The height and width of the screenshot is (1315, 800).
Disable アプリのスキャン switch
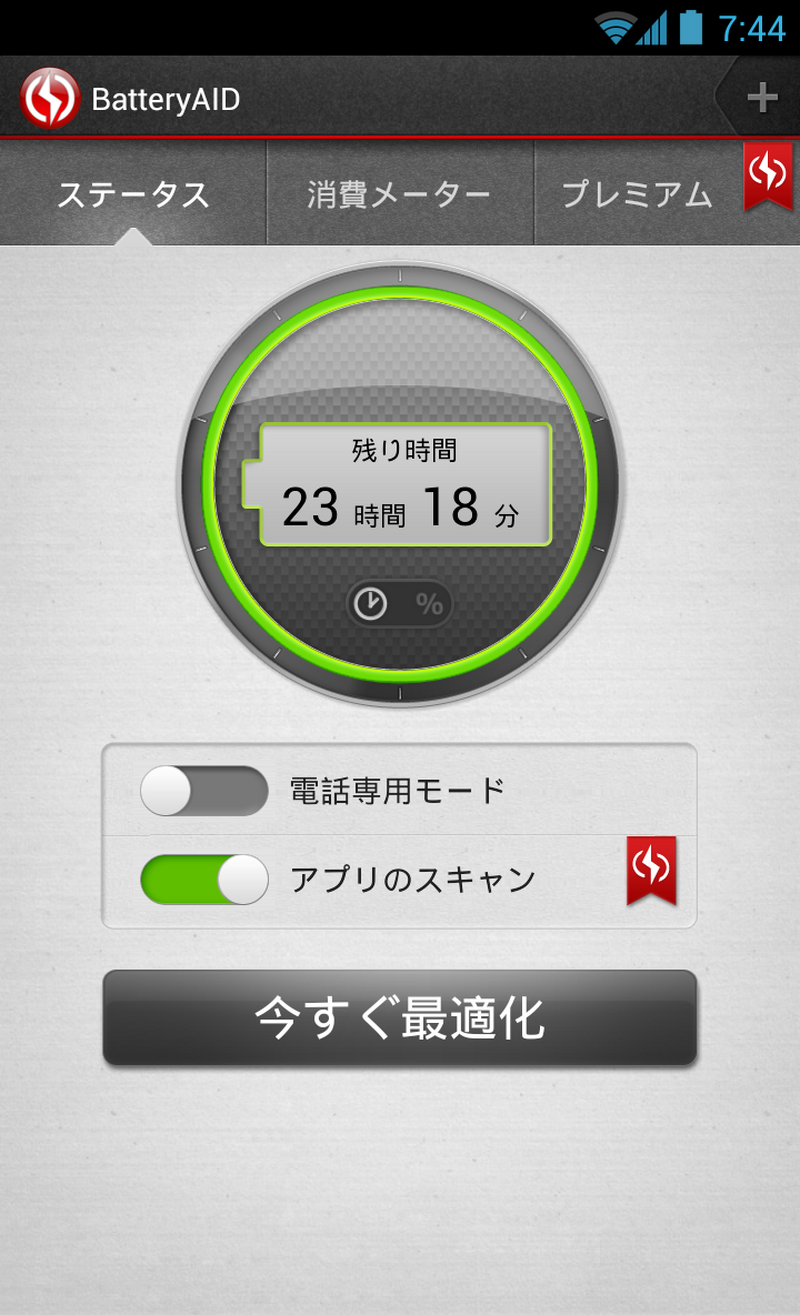pos(204,880)
